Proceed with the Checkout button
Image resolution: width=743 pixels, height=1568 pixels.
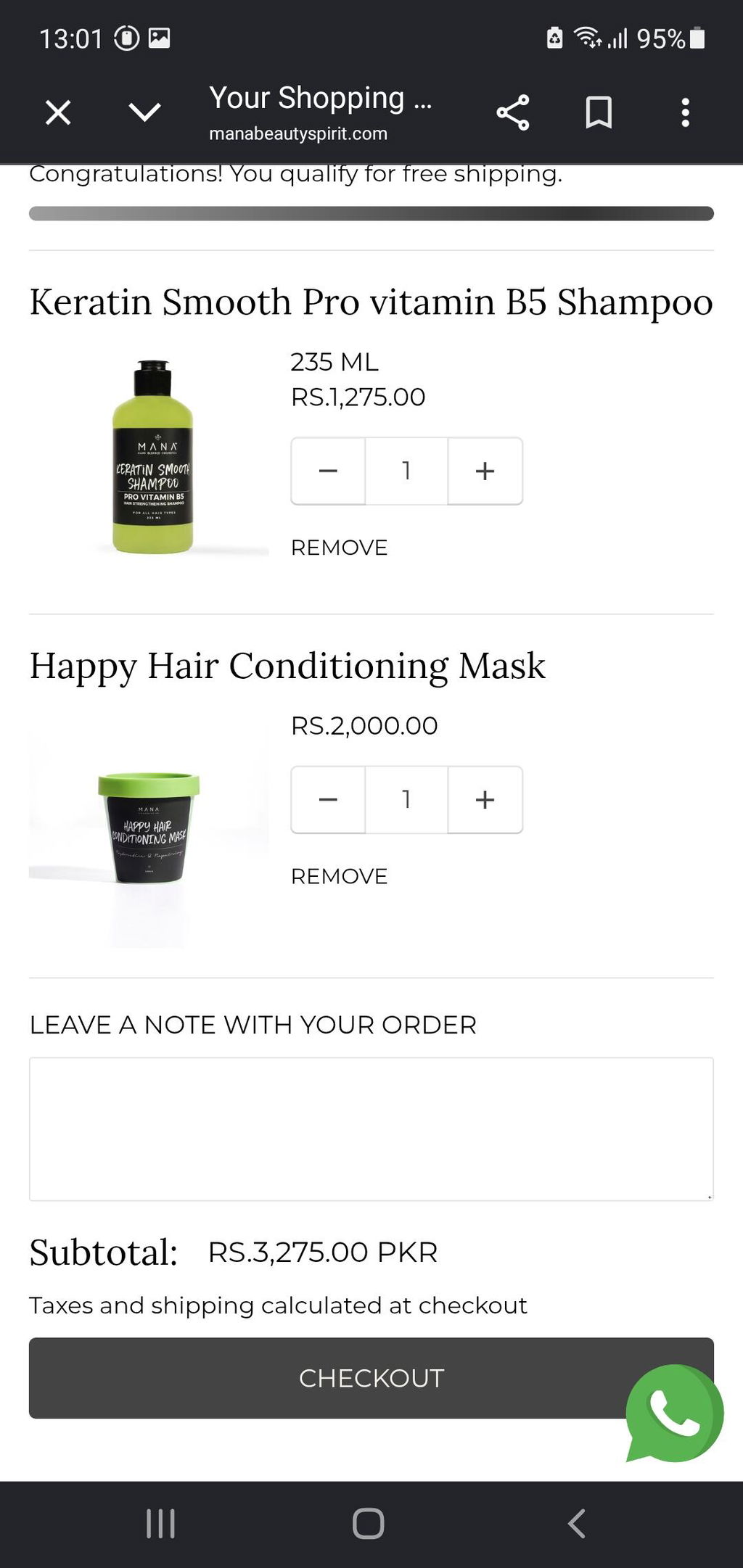(x=371, y=1378)
